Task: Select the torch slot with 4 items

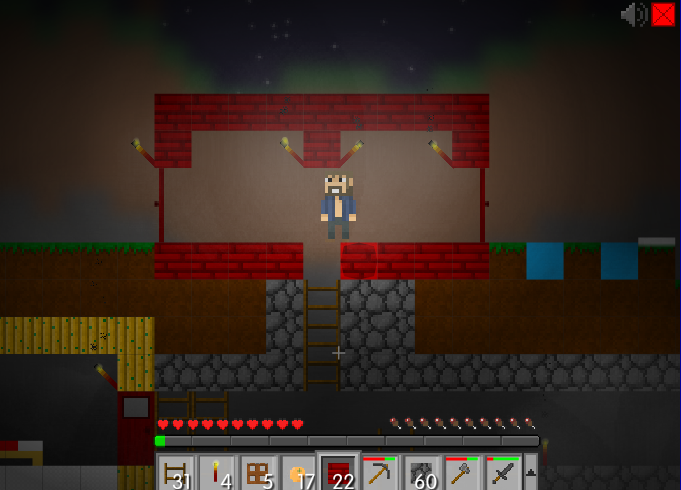Action: (x=217, y=473)
